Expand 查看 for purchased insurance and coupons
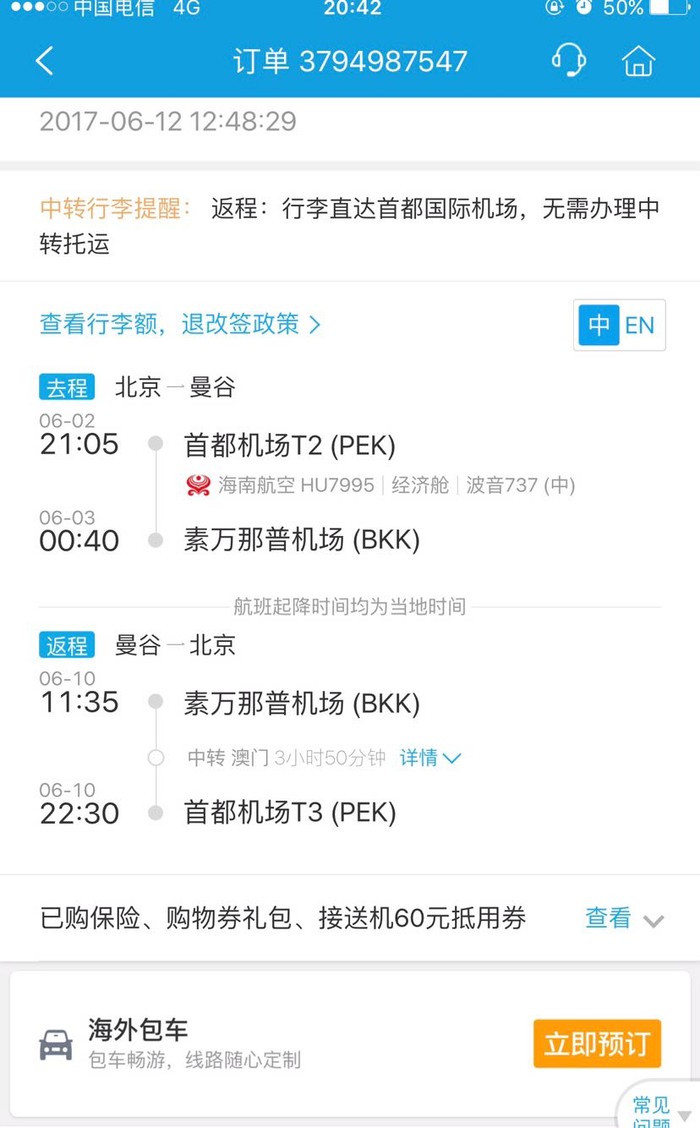This screenshot has width=700, height=1128. (x=624, y=919)
